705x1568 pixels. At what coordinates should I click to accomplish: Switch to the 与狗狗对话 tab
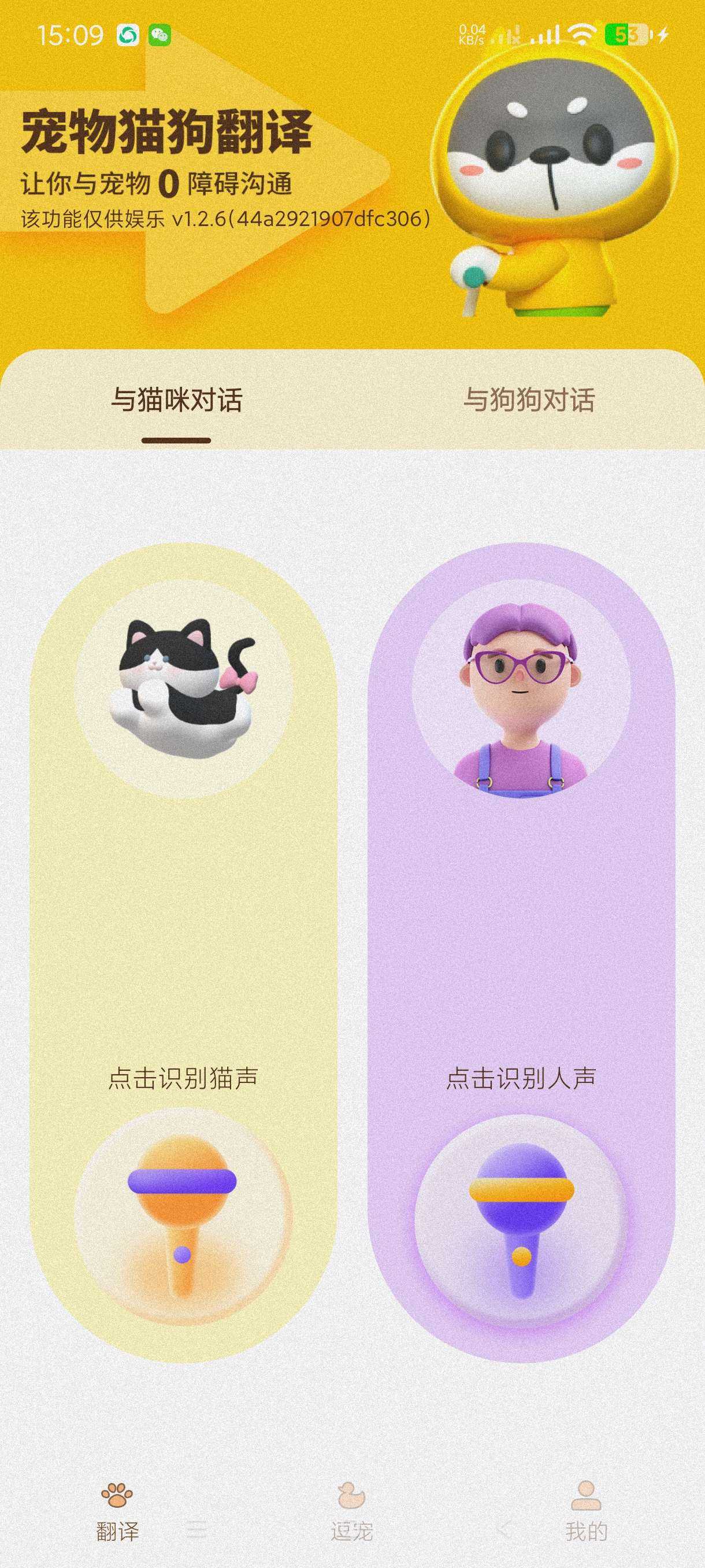coord(529,401)
